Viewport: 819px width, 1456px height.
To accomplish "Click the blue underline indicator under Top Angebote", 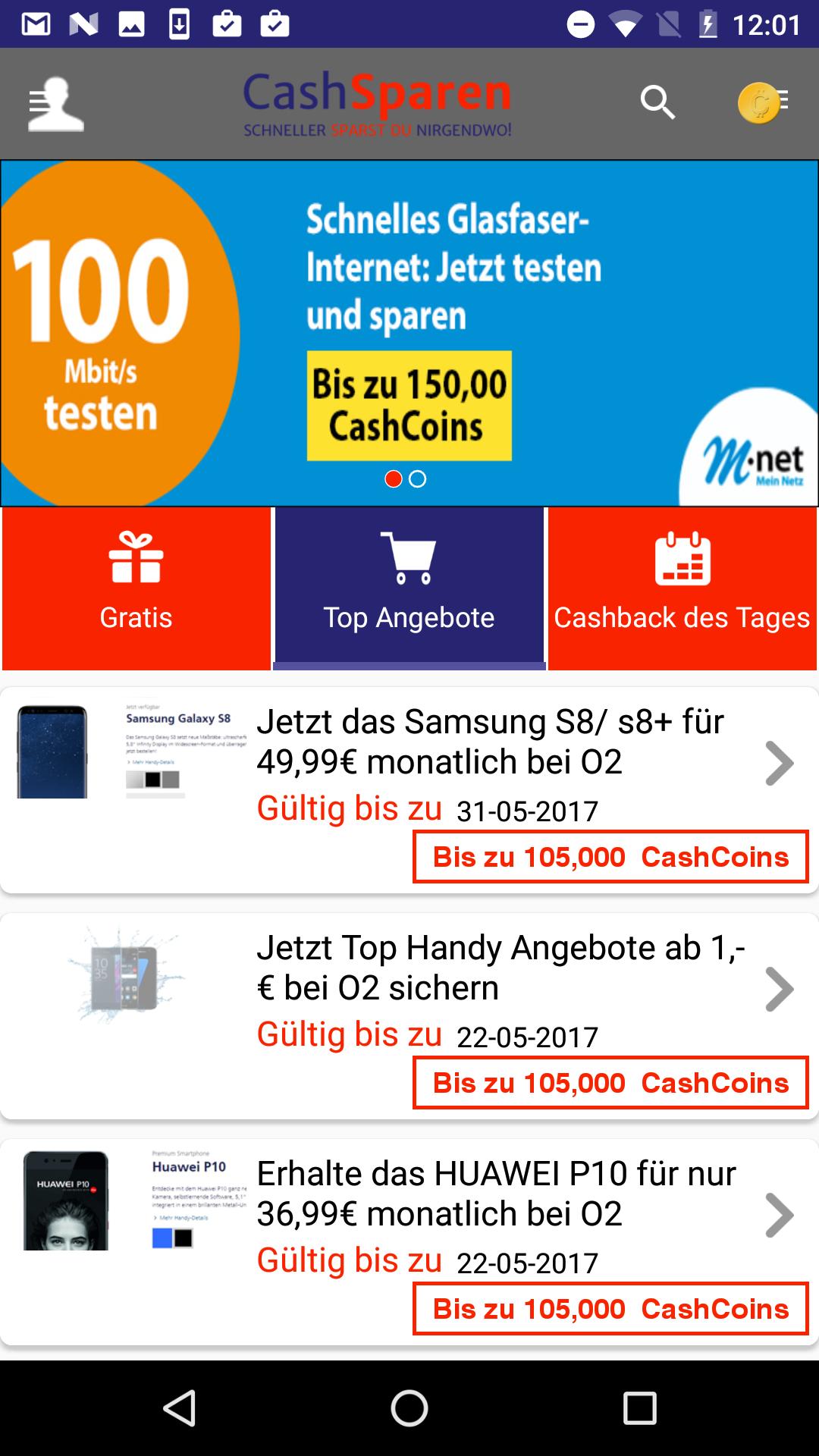I will (x=409, y=667).
